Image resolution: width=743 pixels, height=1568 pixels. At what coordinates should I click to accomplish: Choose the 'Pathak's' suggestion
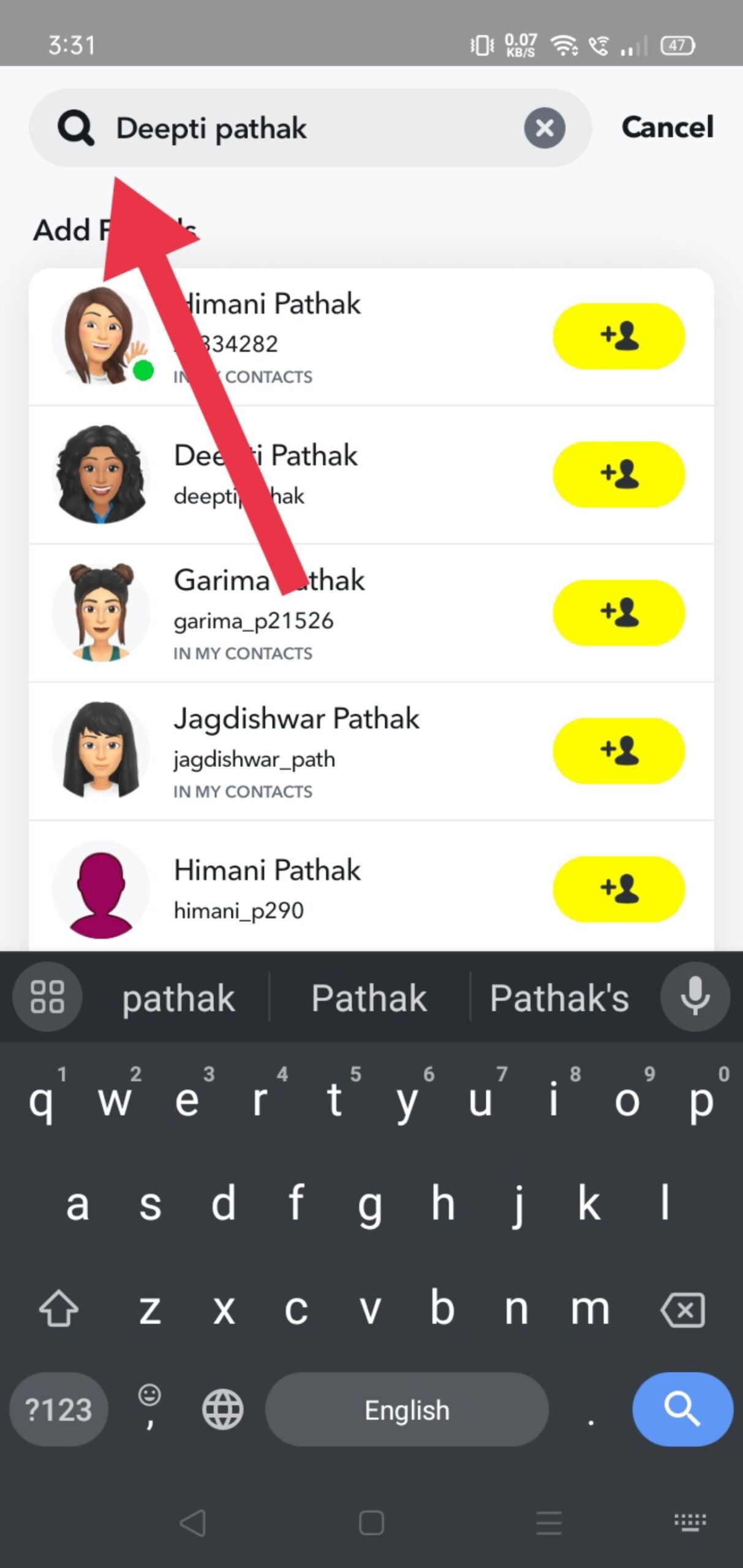pos(559,997)
